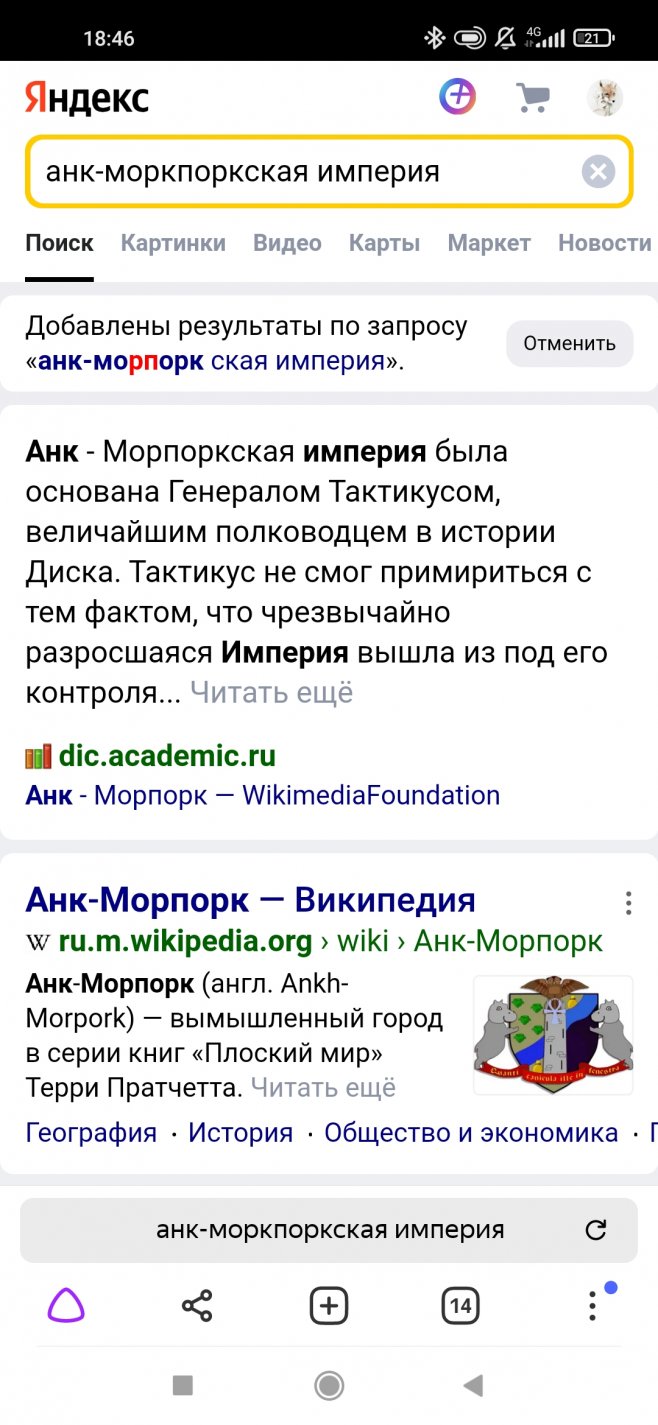
Task: Open the dic.academic.ru result link
Action: (167, 756)
